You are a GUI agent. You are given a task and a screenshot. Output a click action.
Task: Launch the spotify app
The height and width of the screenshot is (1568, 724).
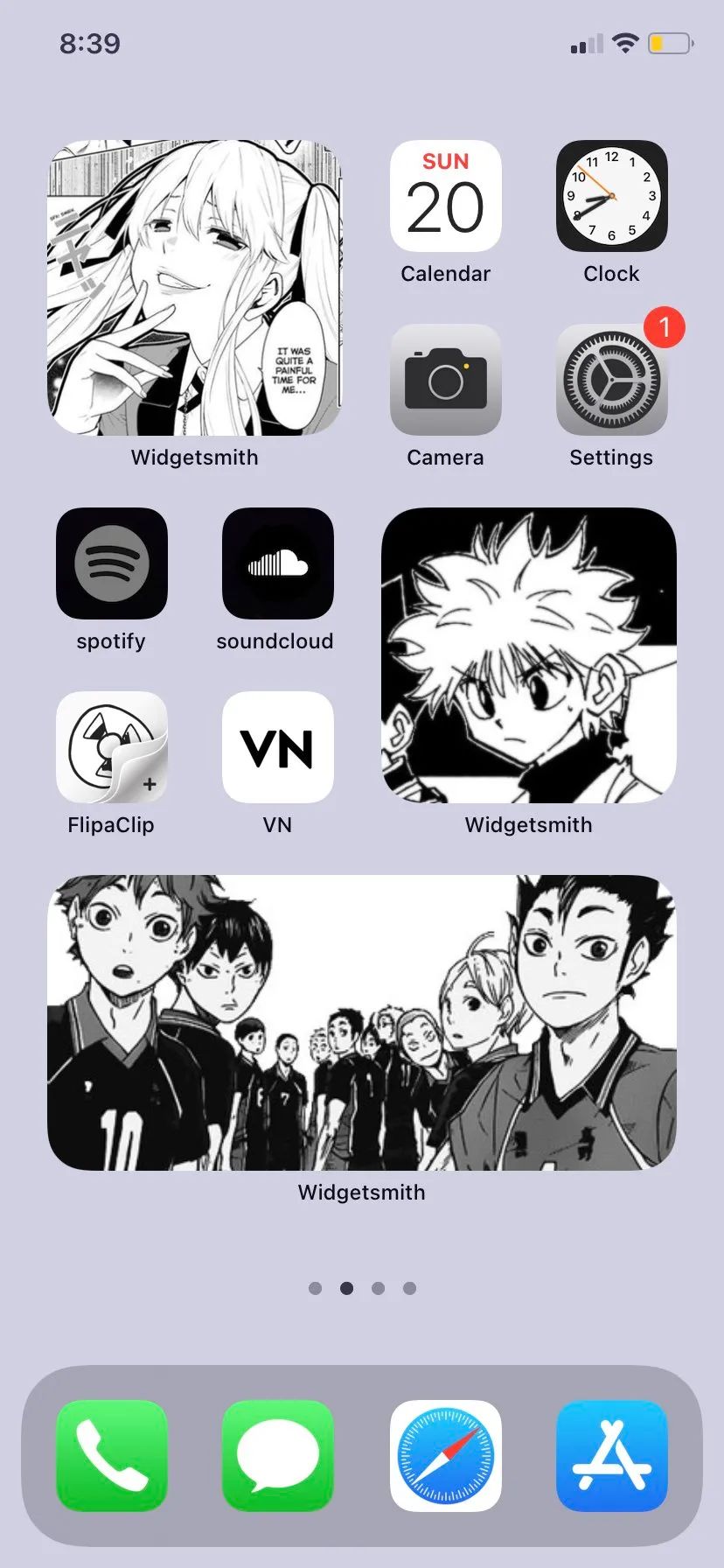click(111, 564)
